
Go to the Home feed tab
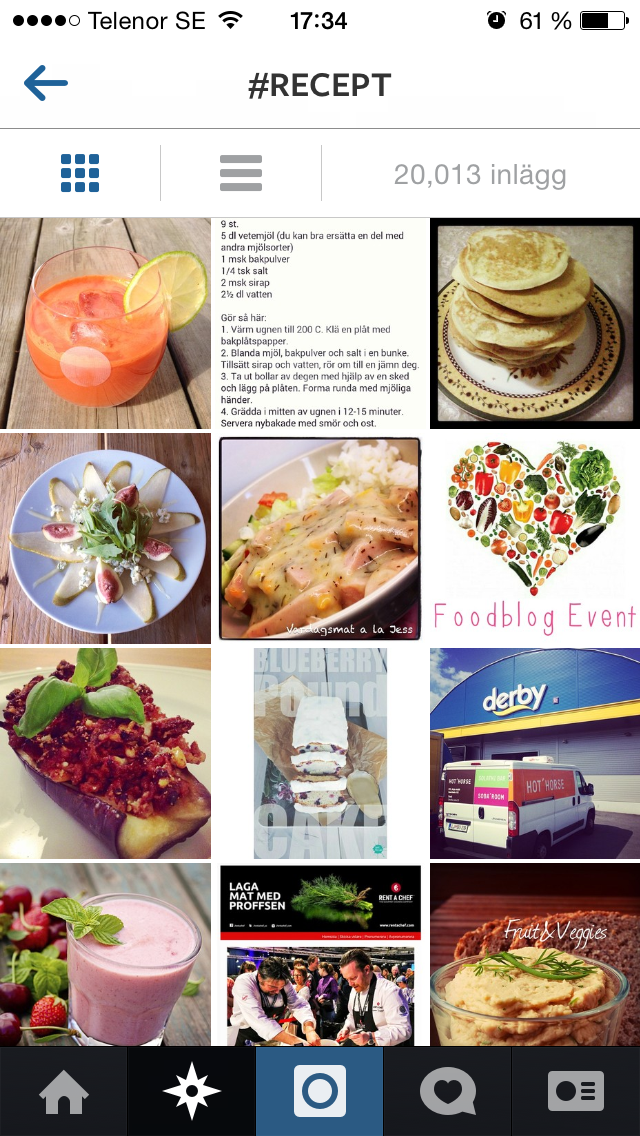coord(64,1091)
